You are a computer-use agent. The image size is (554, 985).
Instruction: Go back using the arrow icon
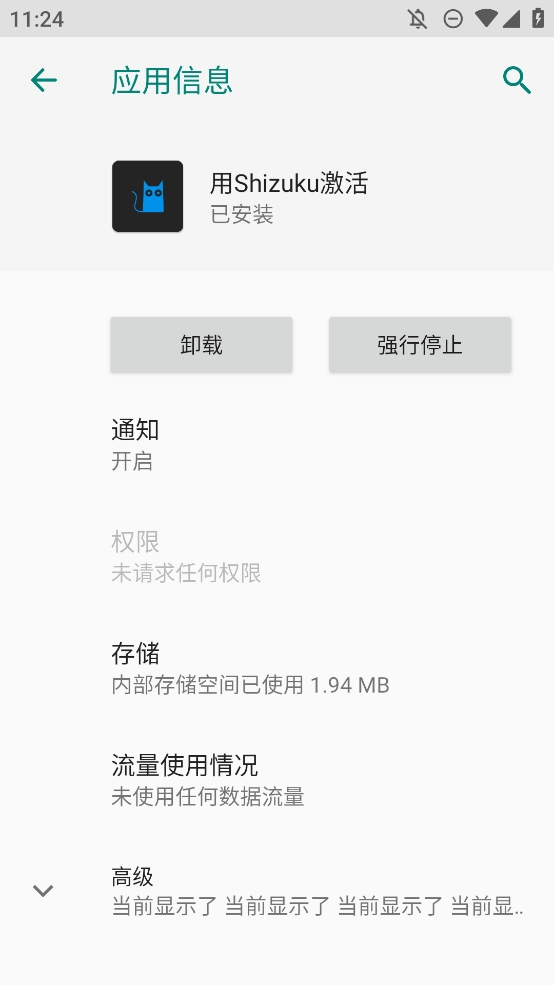click(44, 80)
